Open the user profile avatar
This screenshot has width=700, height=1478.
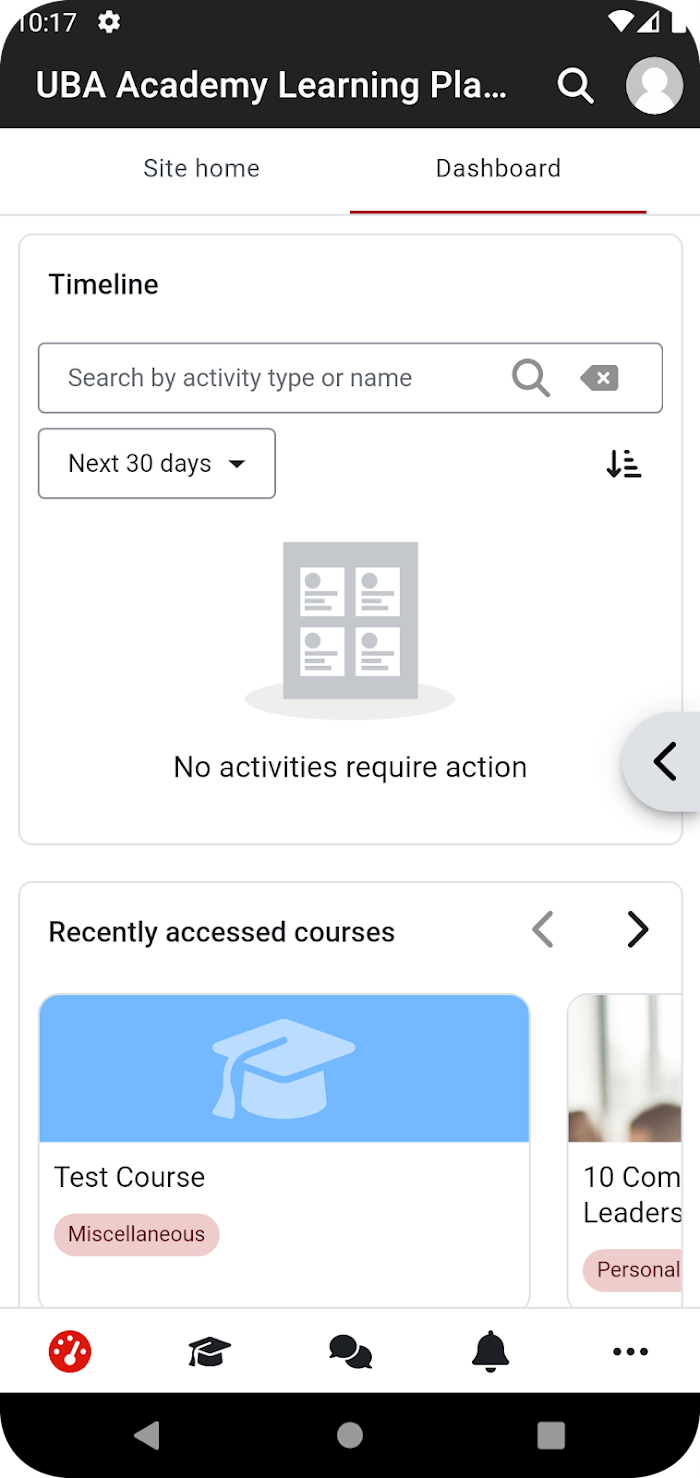pyautogui.click(x=654, y=85)
